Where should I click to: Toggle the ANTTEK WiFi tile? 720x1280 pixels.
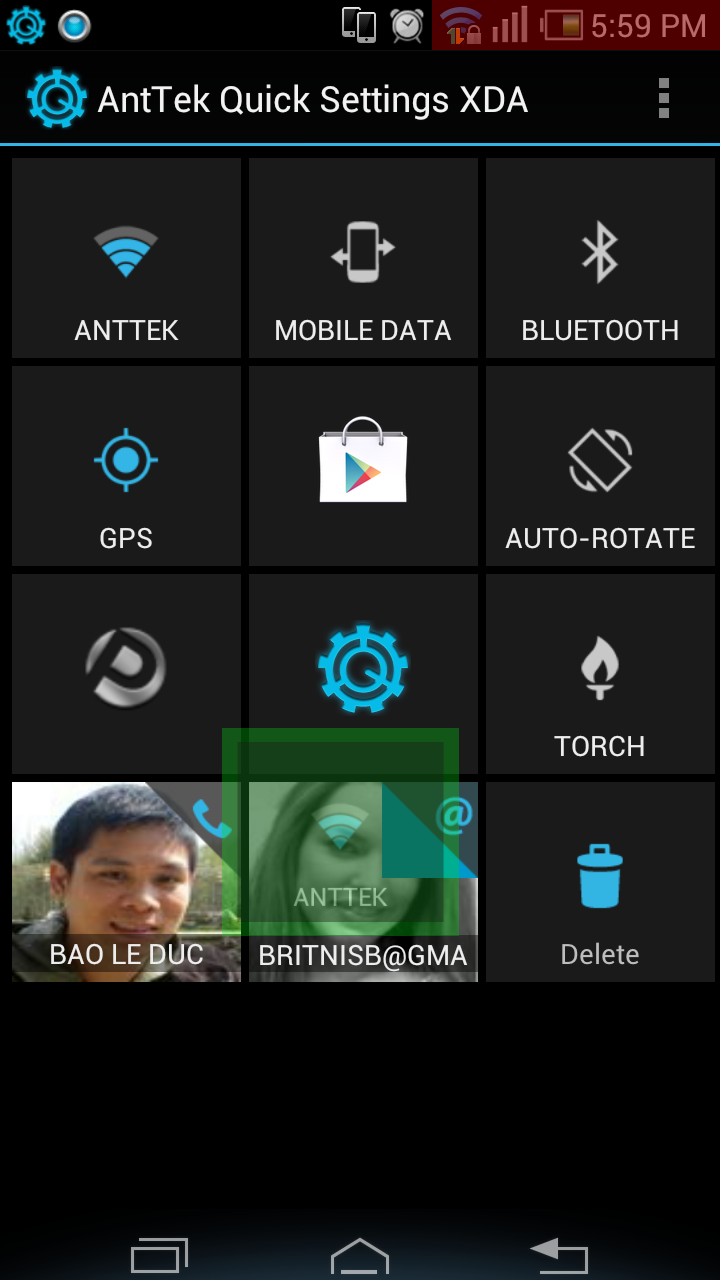pos(125,258)
